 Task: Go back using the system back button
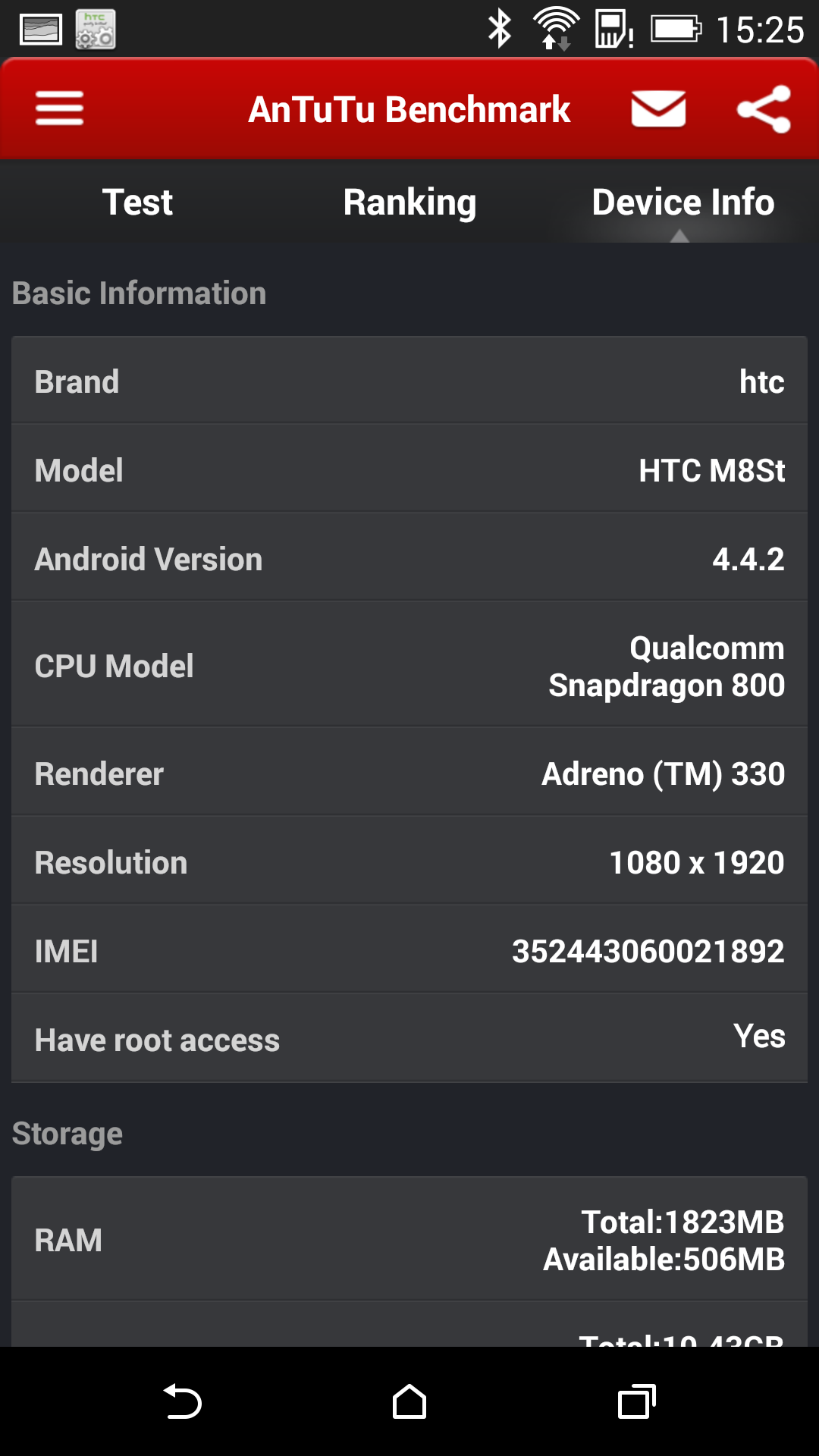point(182,1401)
